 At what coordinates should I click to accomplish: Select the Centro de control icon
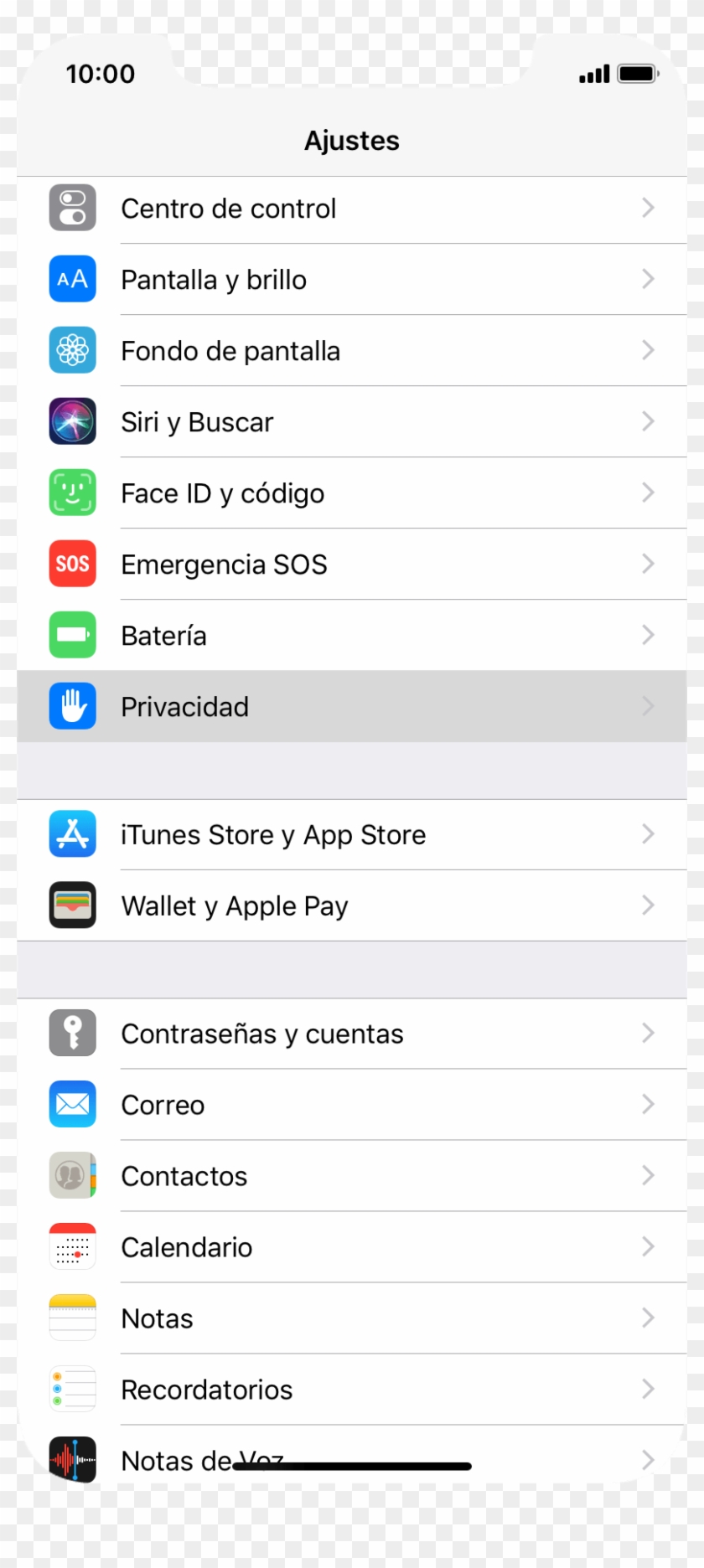click(72, 208)
